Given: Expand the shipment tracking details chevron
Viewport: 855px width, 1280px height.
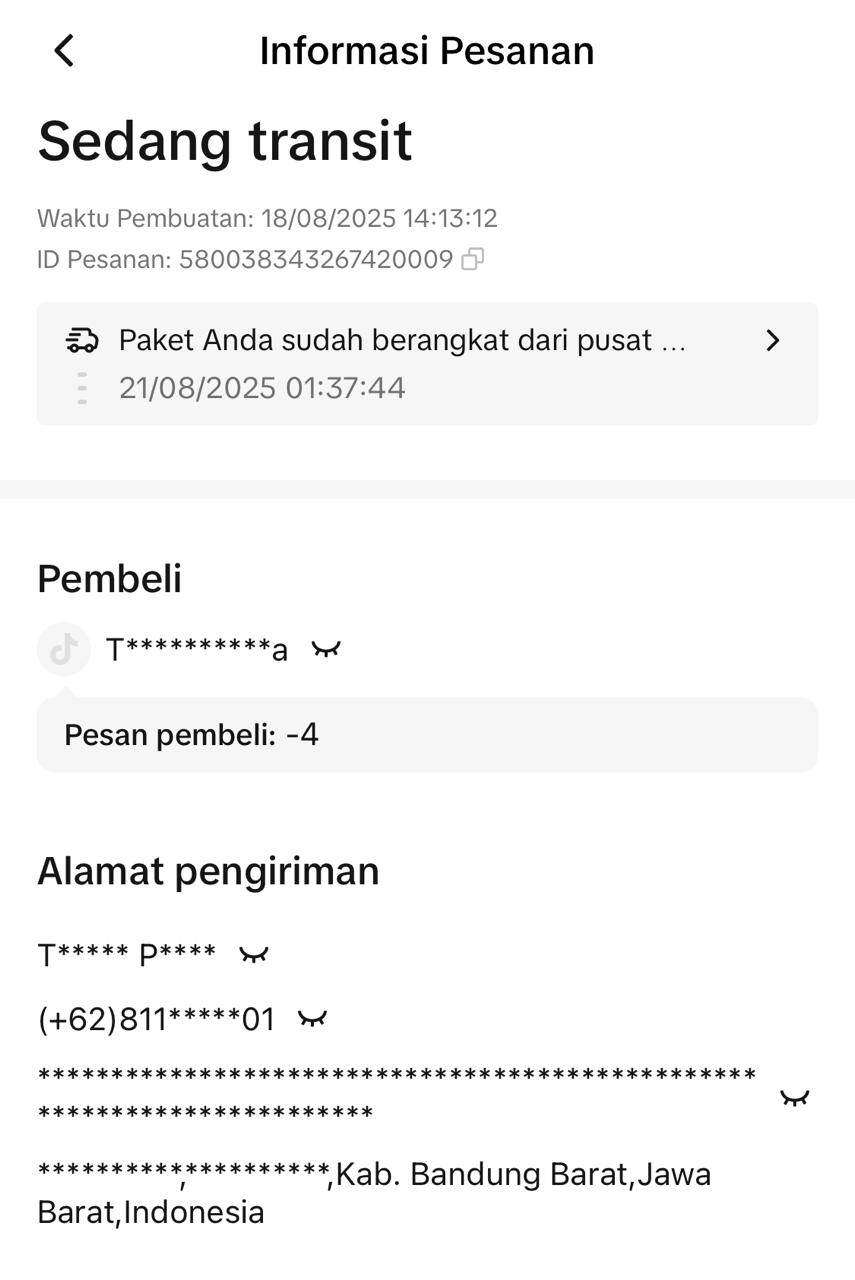Looking at the screenshot, I should click(x=772, y=340).
